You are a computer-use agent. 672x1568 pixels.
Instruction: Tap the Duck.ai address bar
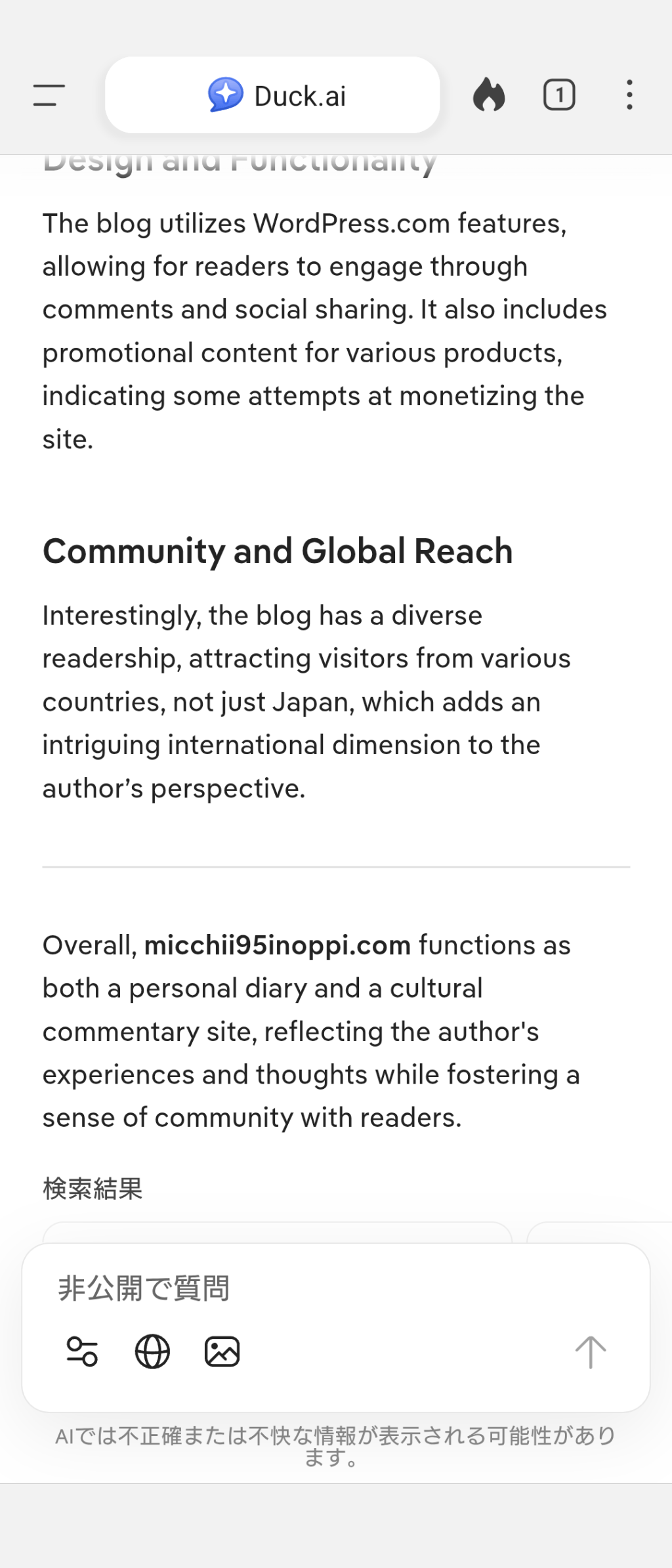coord(272,95)
